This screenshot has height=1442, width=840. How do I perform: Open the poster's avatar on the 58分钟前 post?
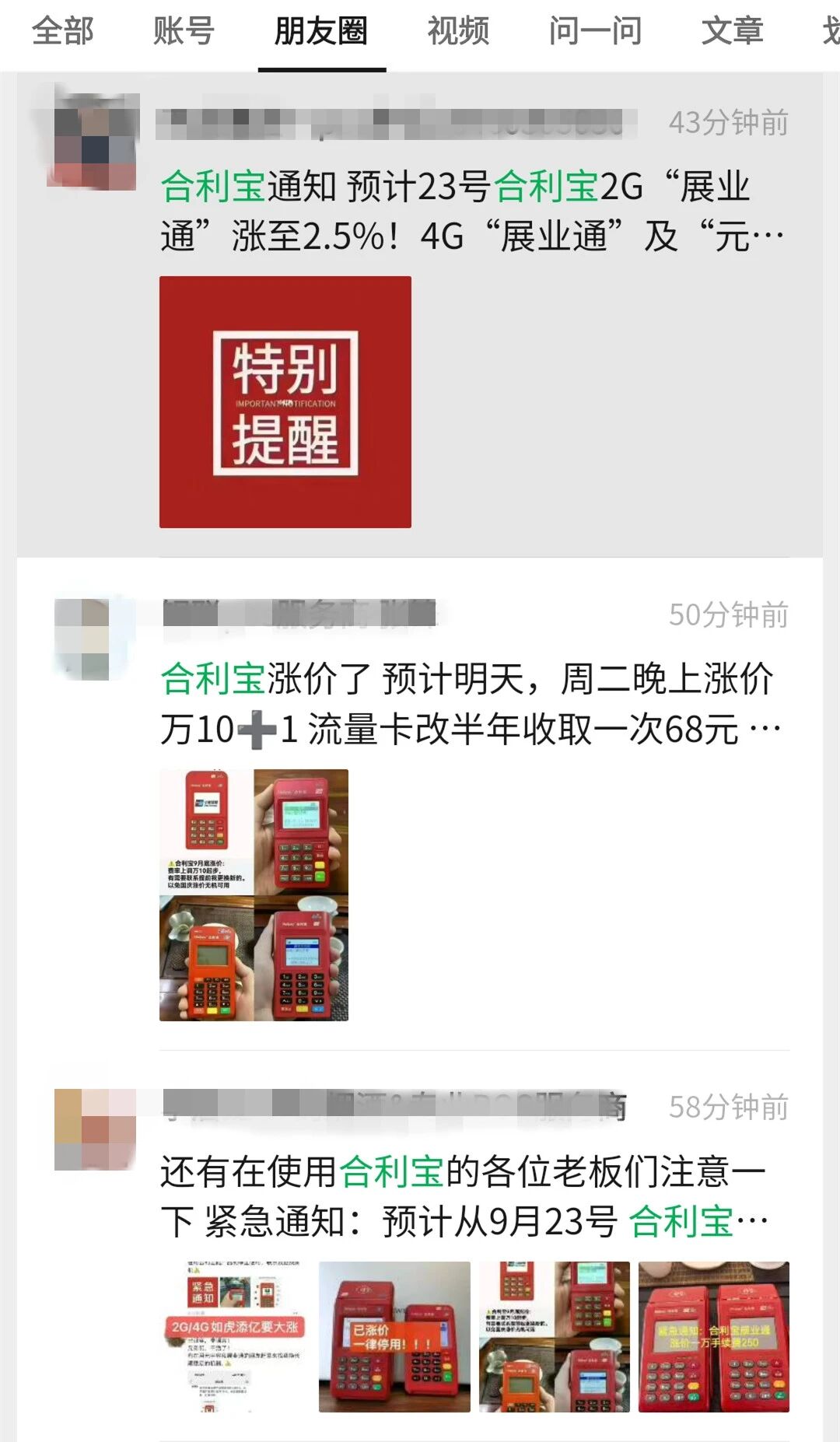(93, 1129)
